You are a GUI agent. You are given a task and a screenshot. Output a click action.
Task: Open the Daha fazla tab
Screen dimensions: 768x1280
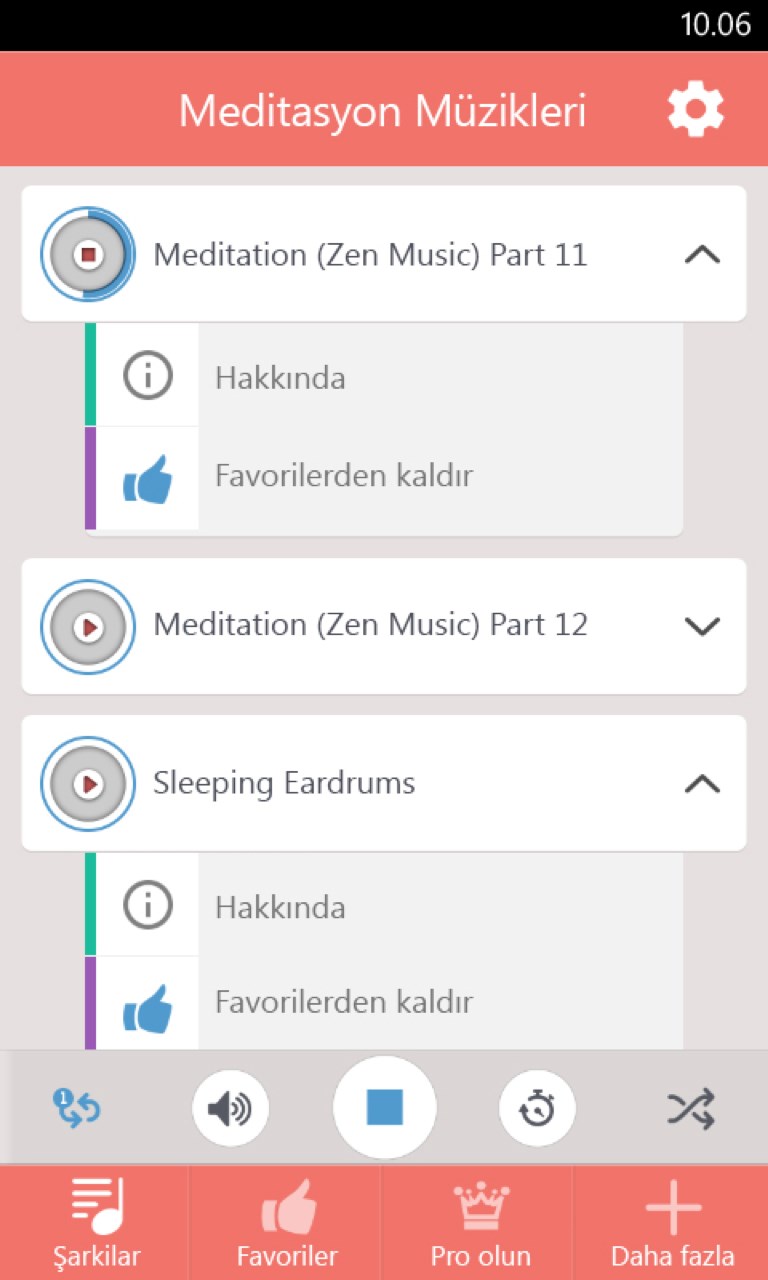[672, 1223]
